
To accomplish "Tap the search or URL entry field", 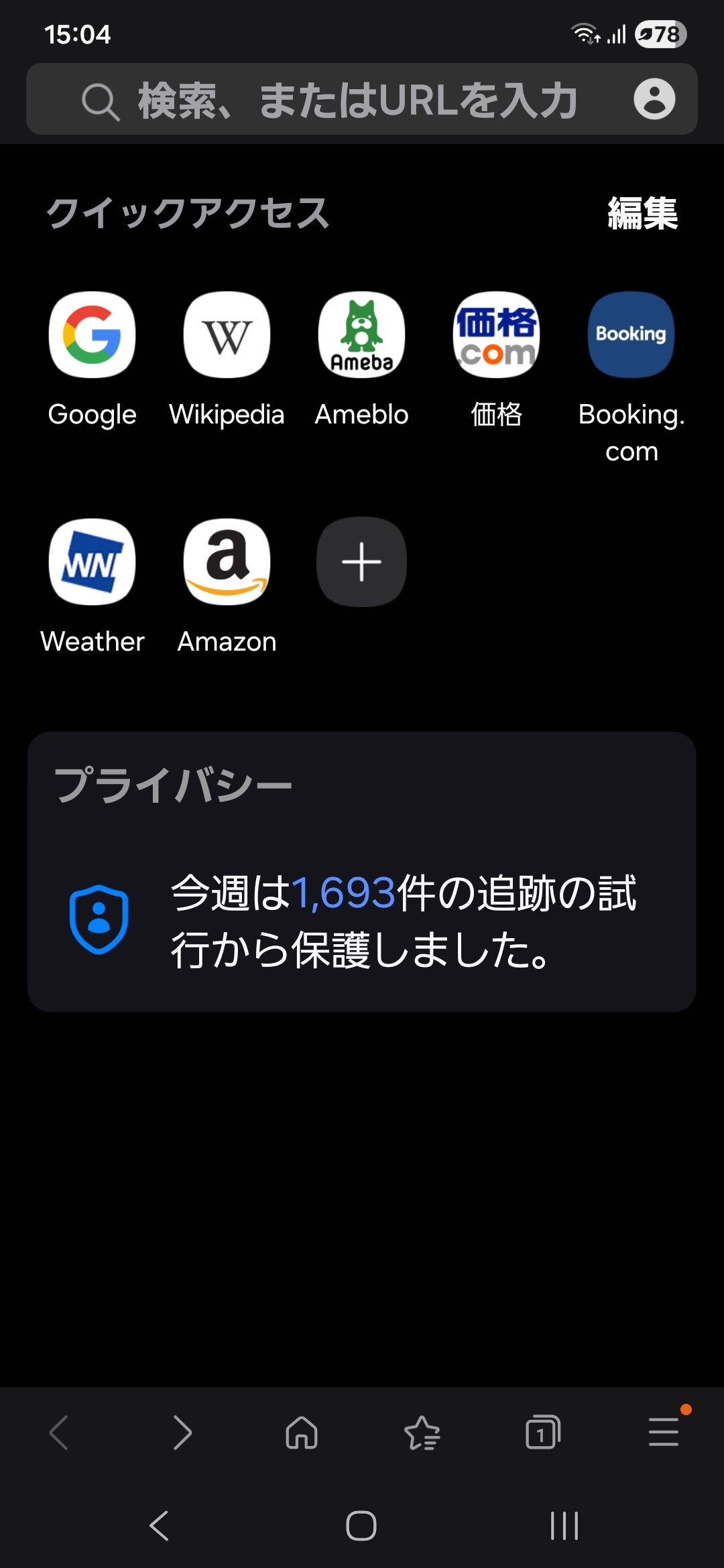I will click(x=355, y=100).
